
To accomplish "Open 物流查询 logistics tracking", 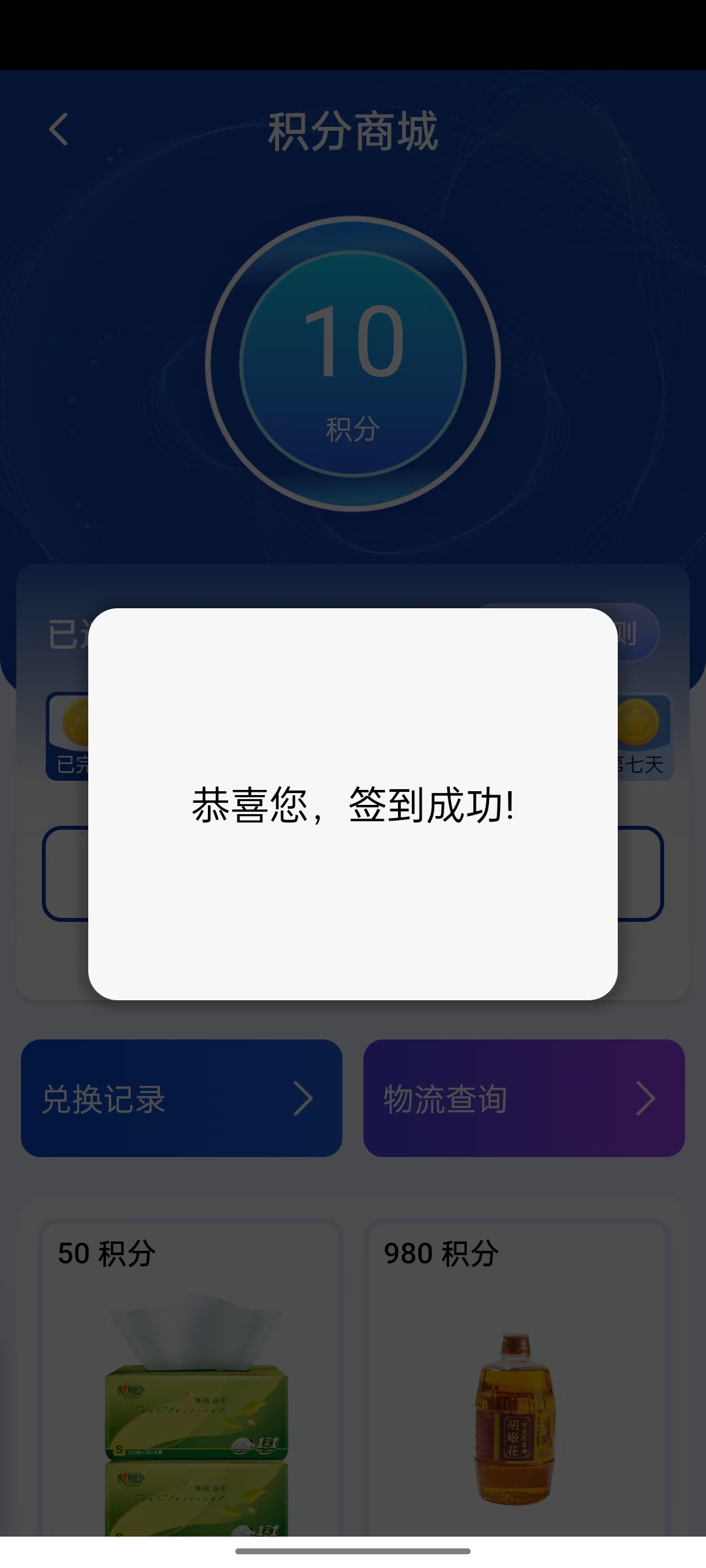I will click(524, 1098).
